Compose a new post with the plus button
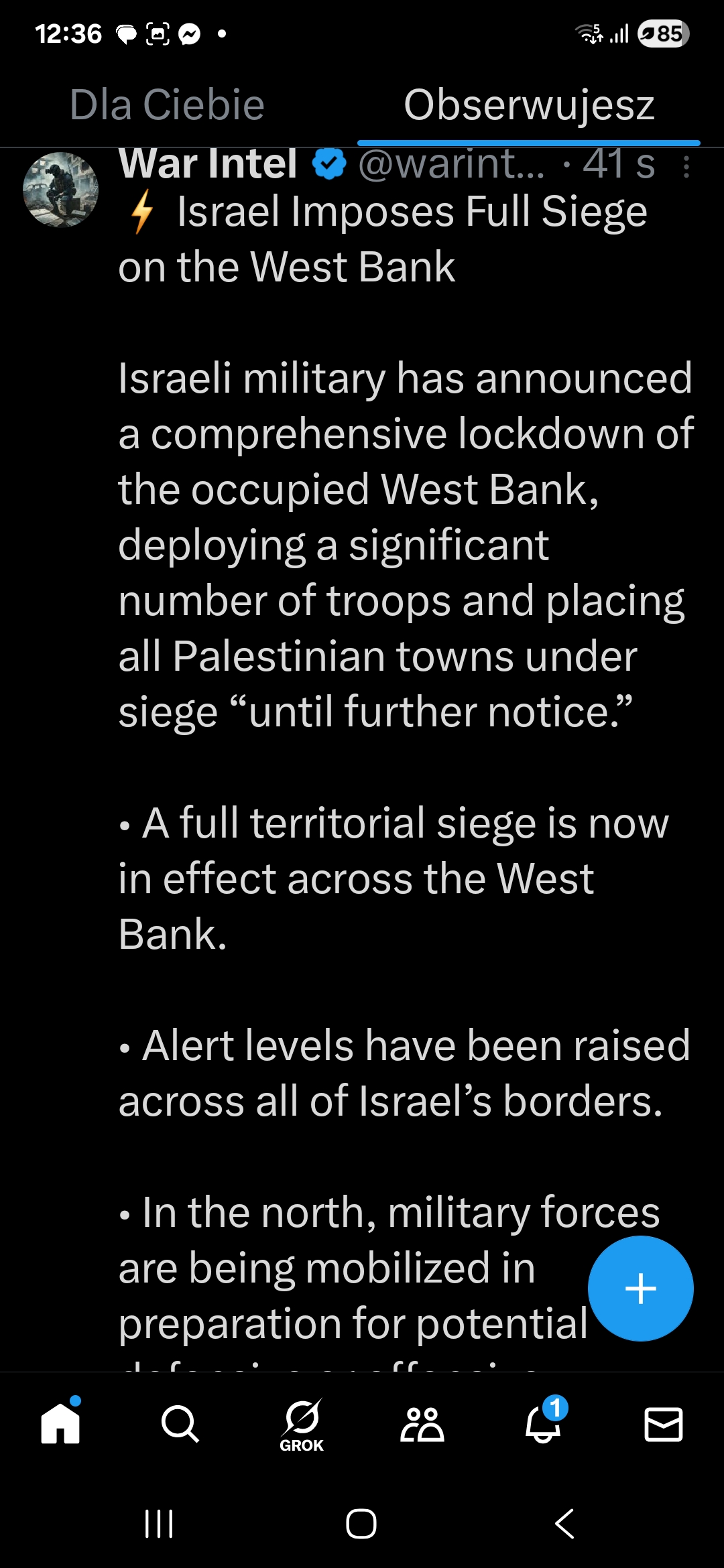This screenshot has width=724, height=1568. pyautogui.click(x=640, y=1288)
